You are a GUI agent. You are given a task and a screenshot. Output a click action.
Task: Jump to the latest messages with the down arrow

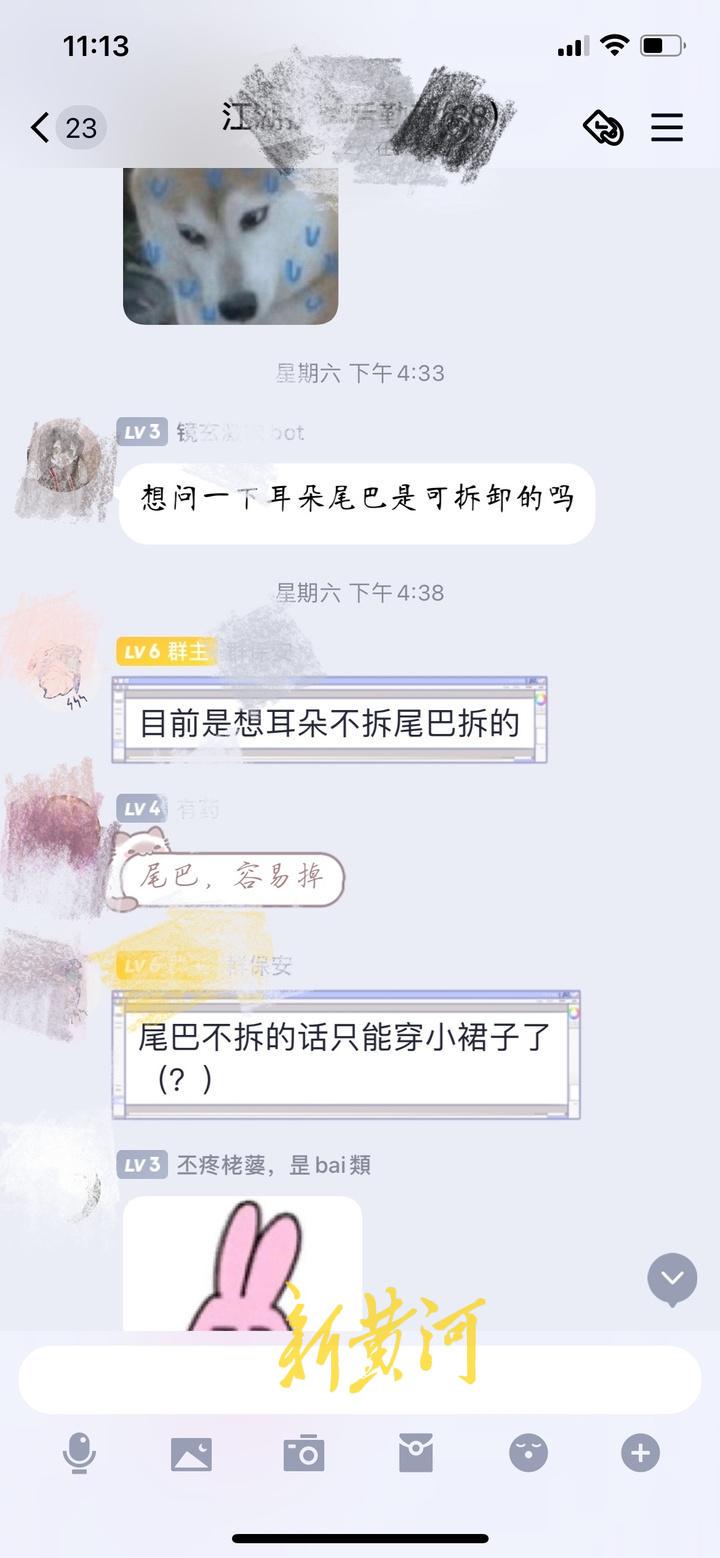point(672,1279)
